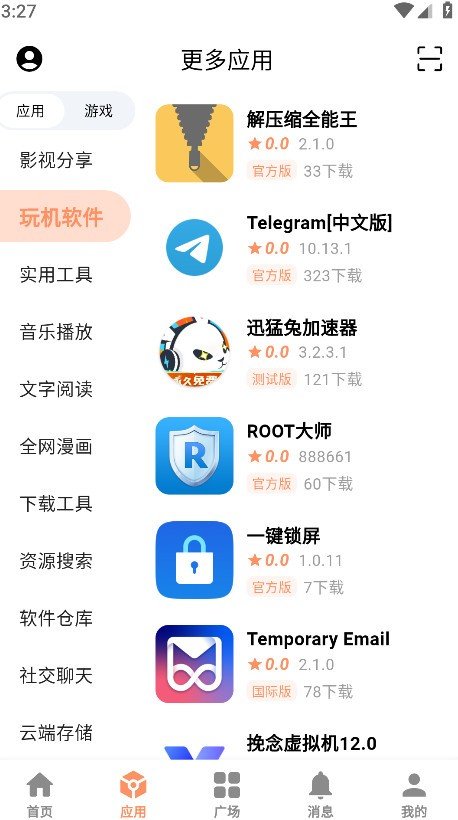This screenshot has height=820, width=458.
Task: Open the QR scan icon
Action: [429, 59]
